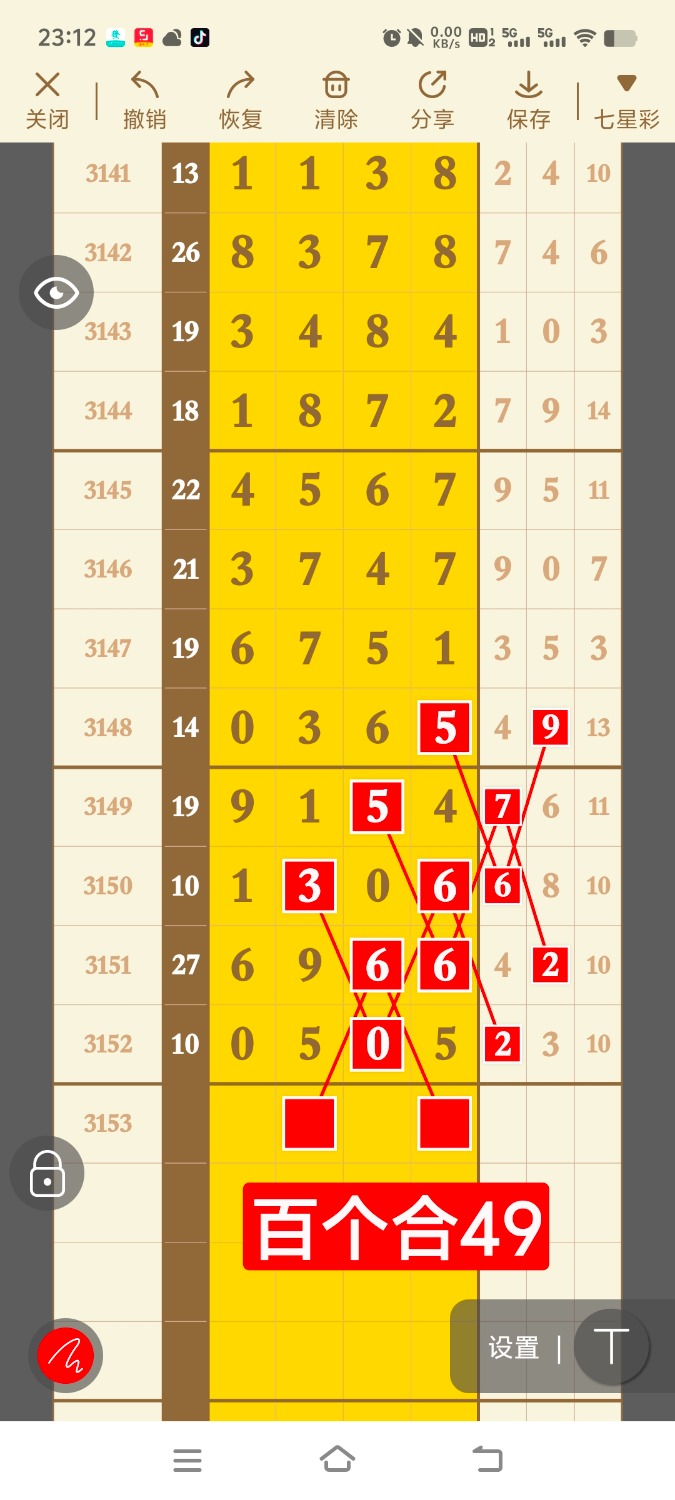675x1500 pixels.
Task: Select the red pen drawing tool
Action: click(65, 1356)
